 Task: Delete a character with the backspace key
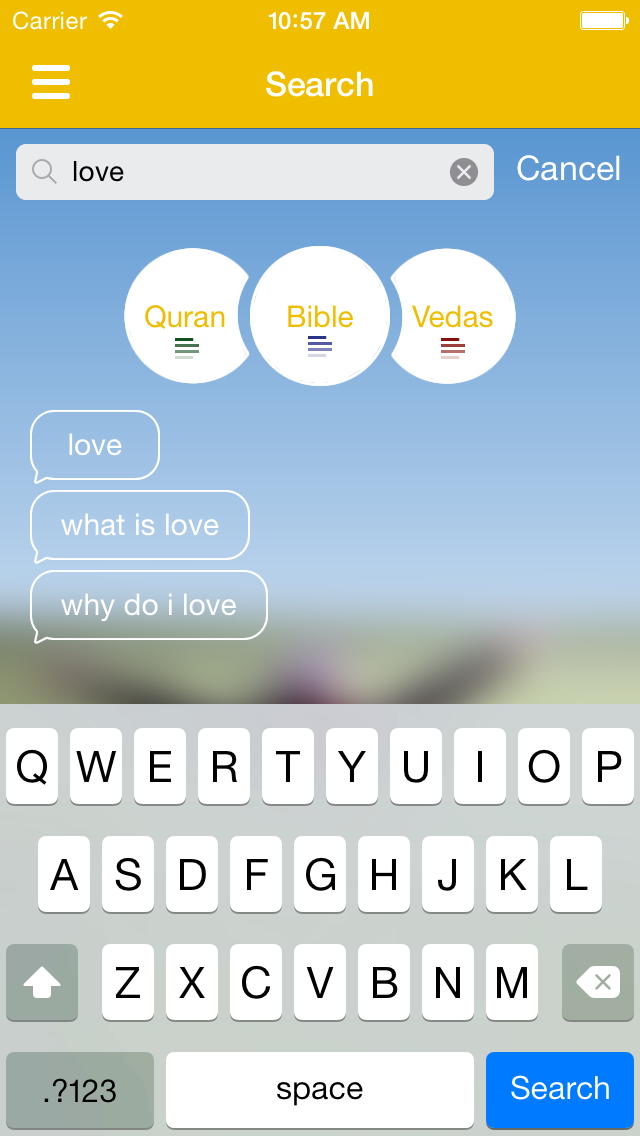(x=598, y=983)
